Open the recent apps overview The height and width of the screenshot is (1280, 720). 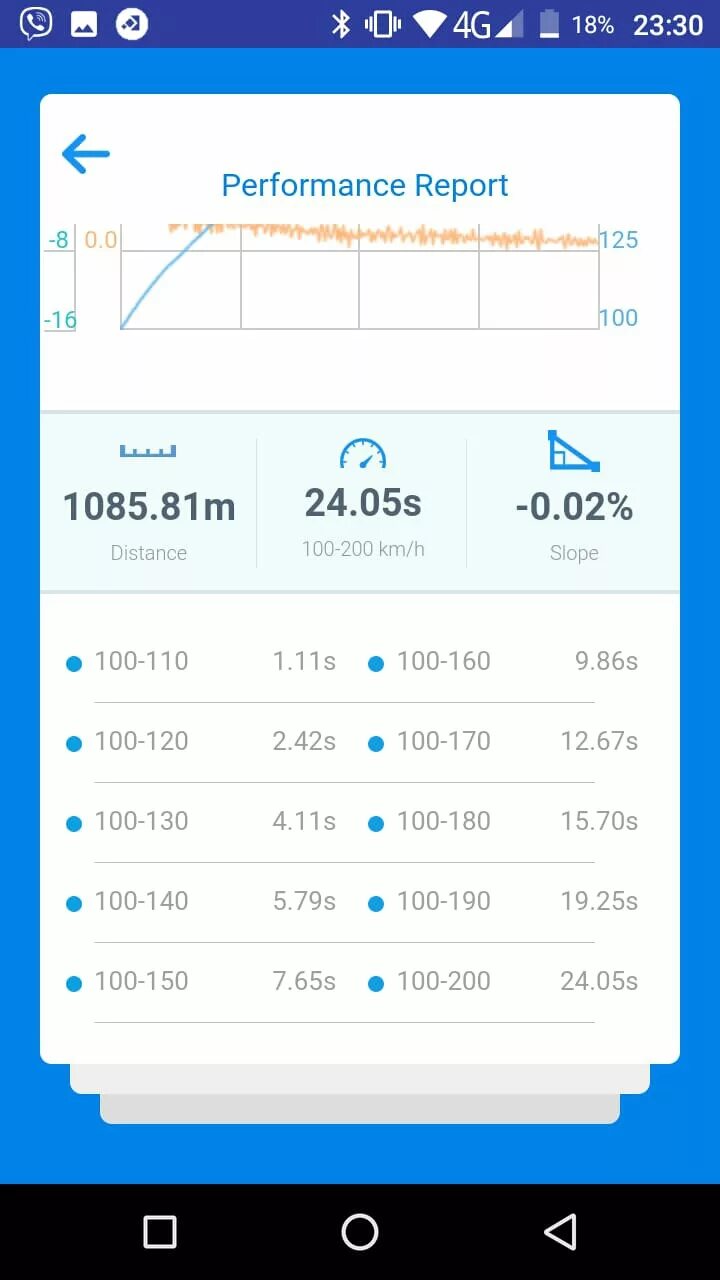(x=160, y=1232)
